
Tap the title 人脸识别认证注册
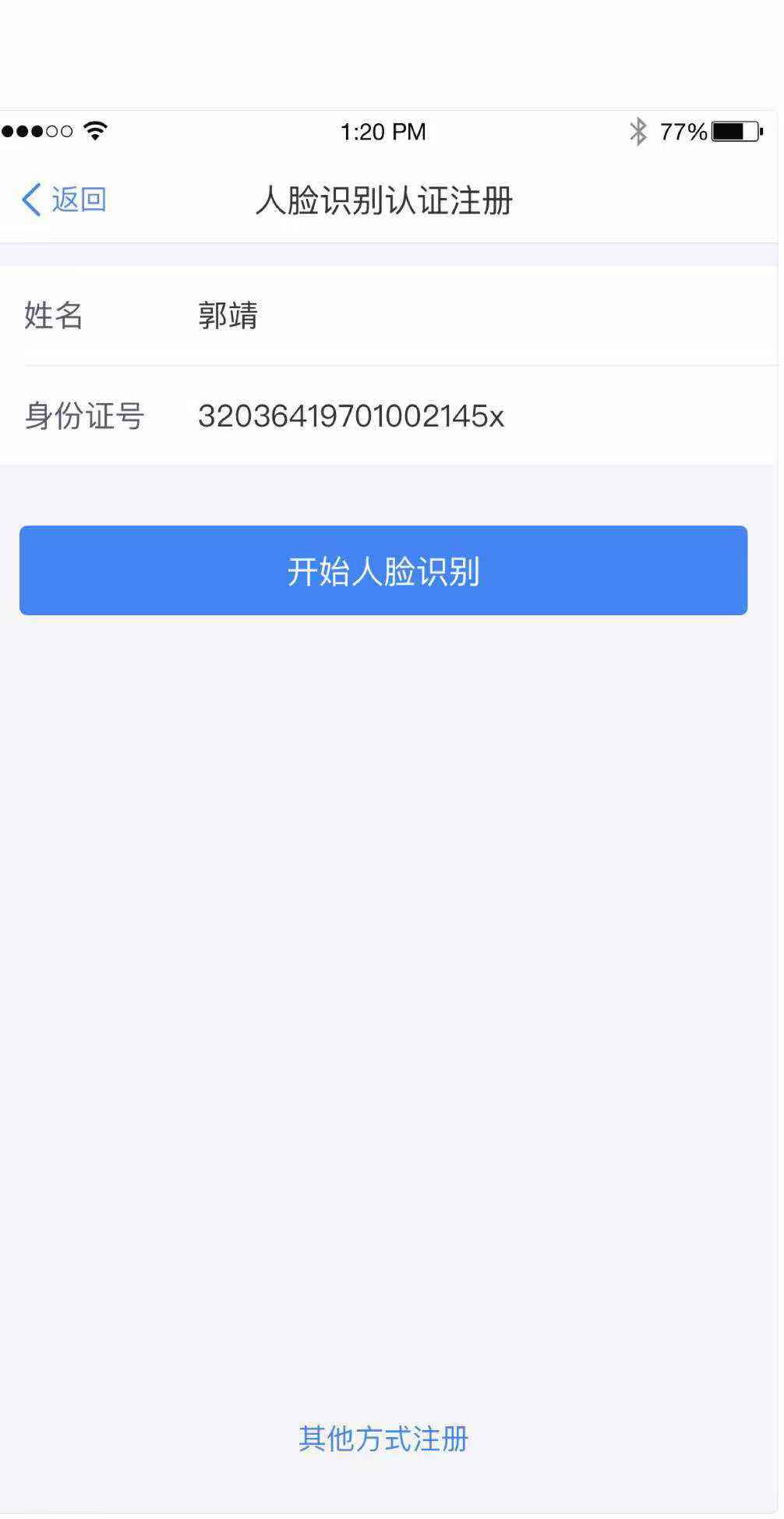[x=387, y=200]
